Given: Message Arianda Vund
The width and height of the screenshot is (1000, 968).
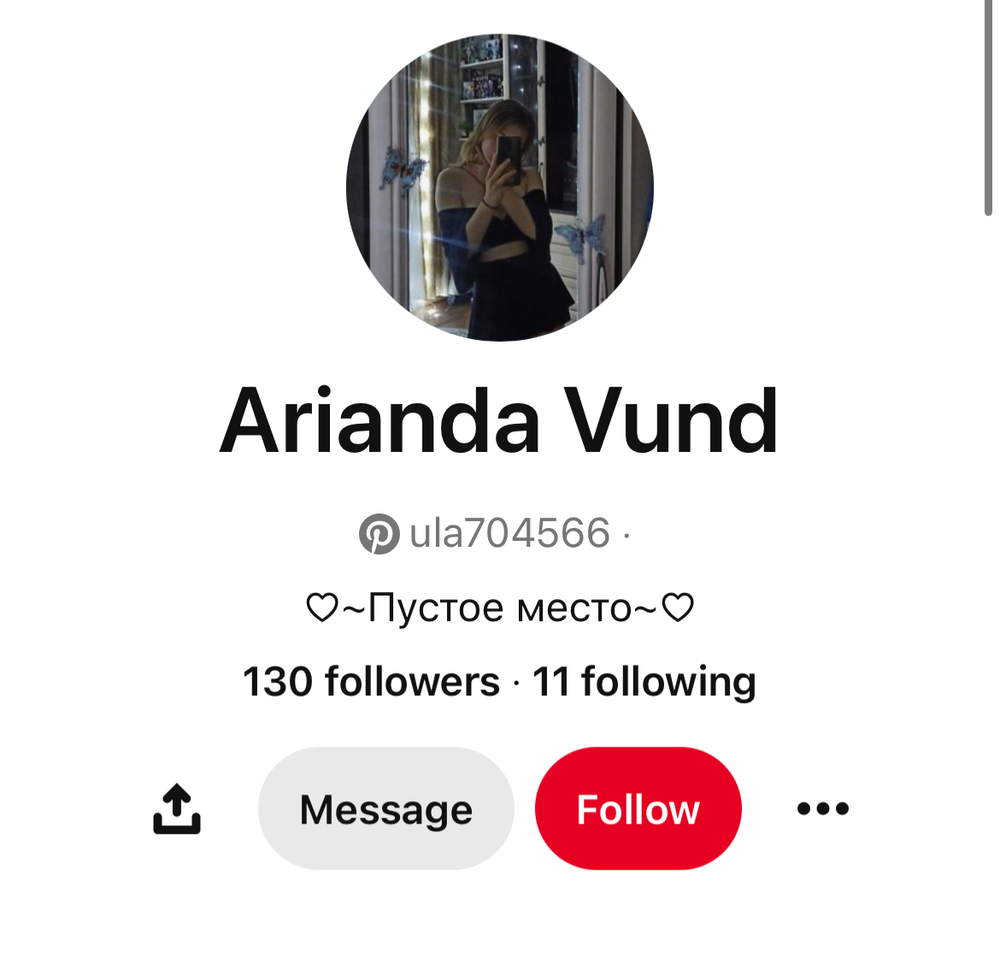Looking at the screenshot, I should click(x=386, y=809).
